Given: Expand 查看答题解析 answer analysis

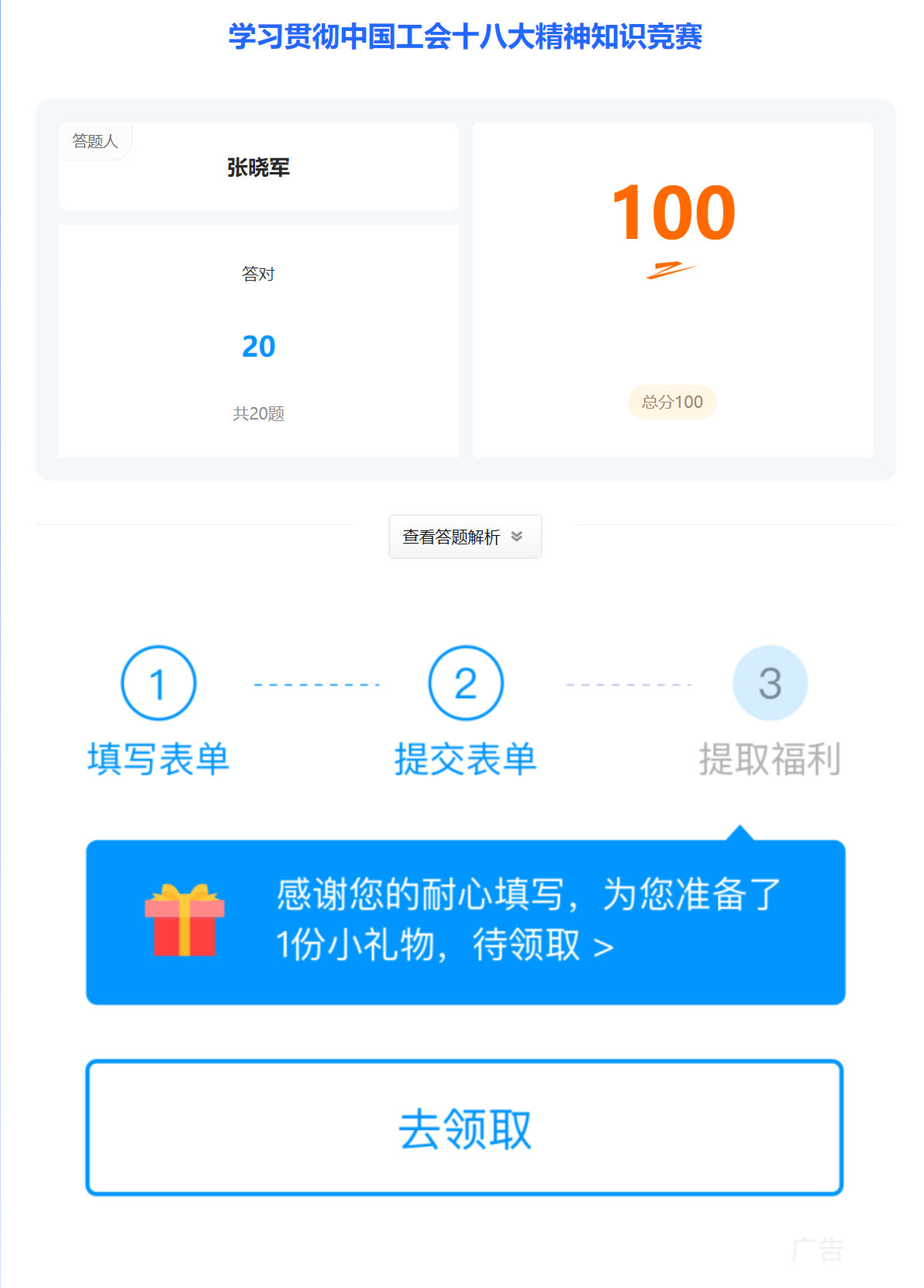Looking at the screenshot, I should pyautogui.click(x=464, y=537).
